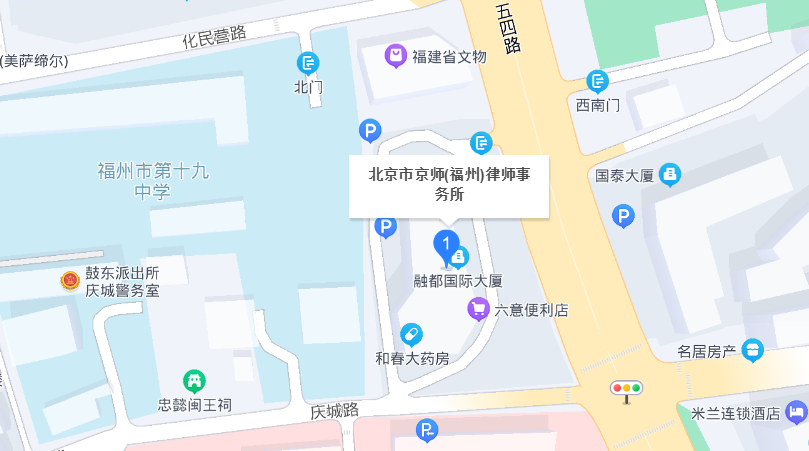This screenshot has height=451, width=809.
Task: Tap the 国泰大厦 building marker
Action: tap(669, 175)
